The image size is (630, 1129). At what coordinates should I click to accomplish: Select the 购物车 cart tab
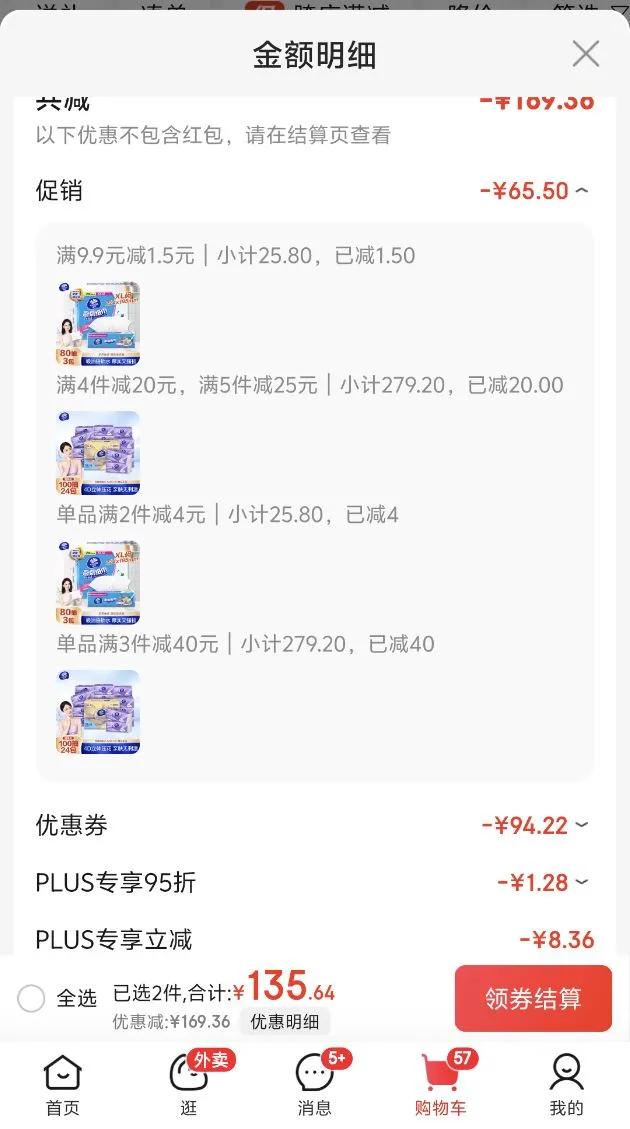click(440, 1085)
